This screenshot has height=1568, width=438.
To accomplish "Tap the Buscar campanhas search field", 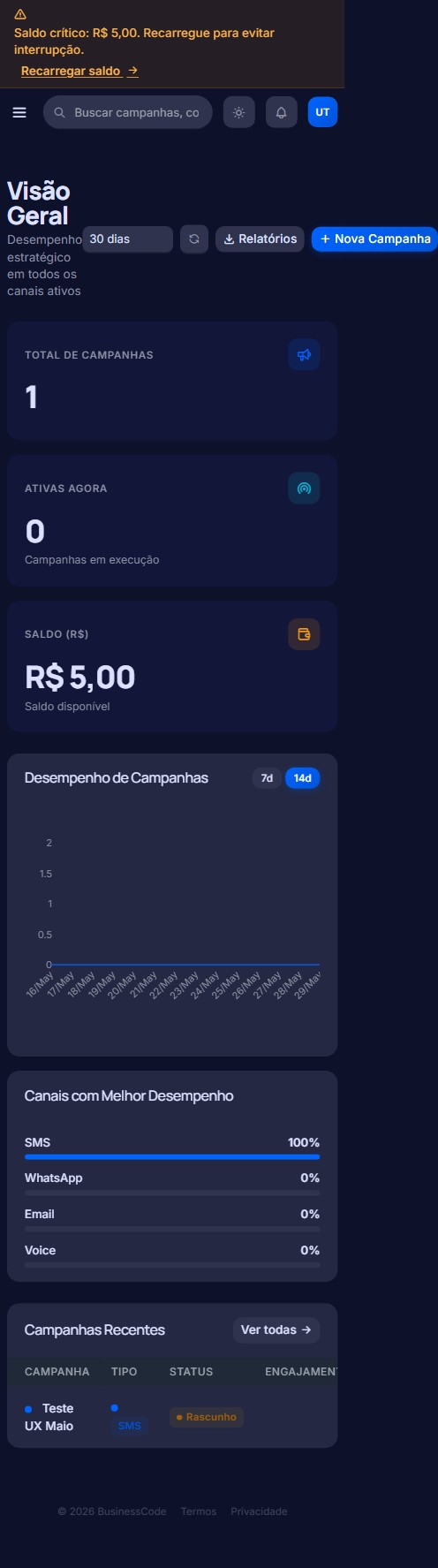I will click(x=128, y=112).
